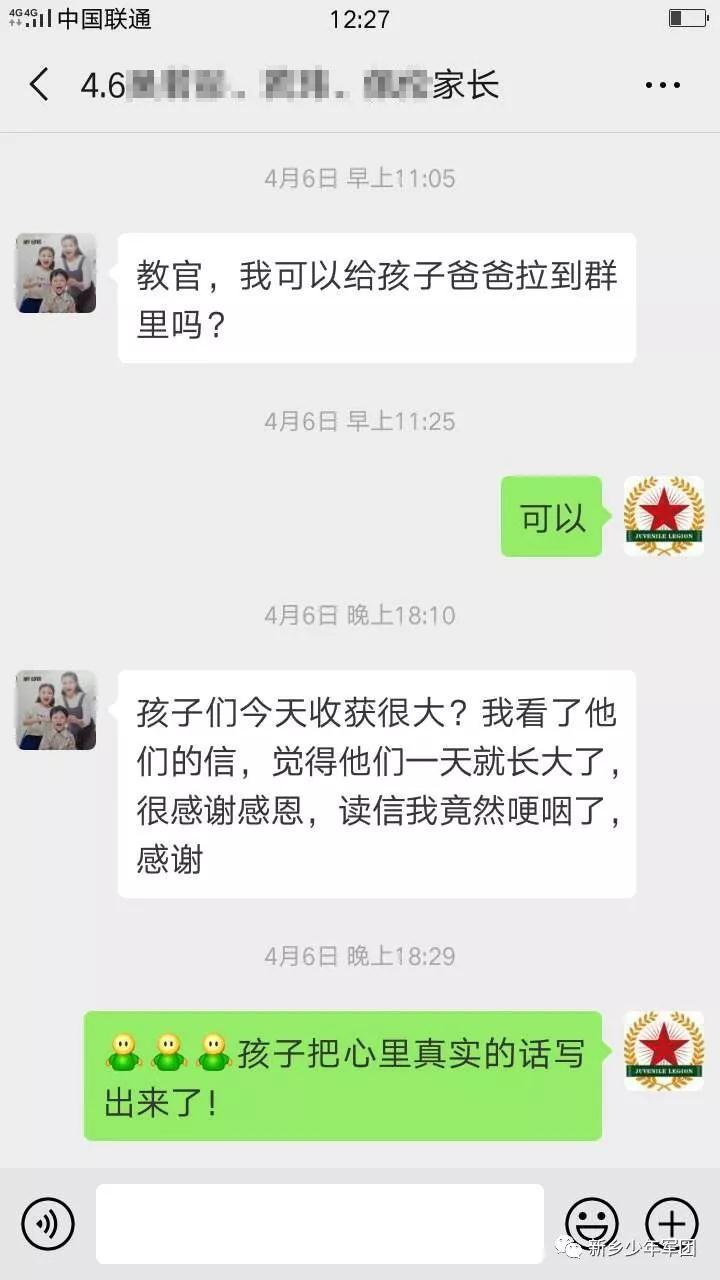
Task: Switch to voice message input
Action: (x=48, y=1223)
